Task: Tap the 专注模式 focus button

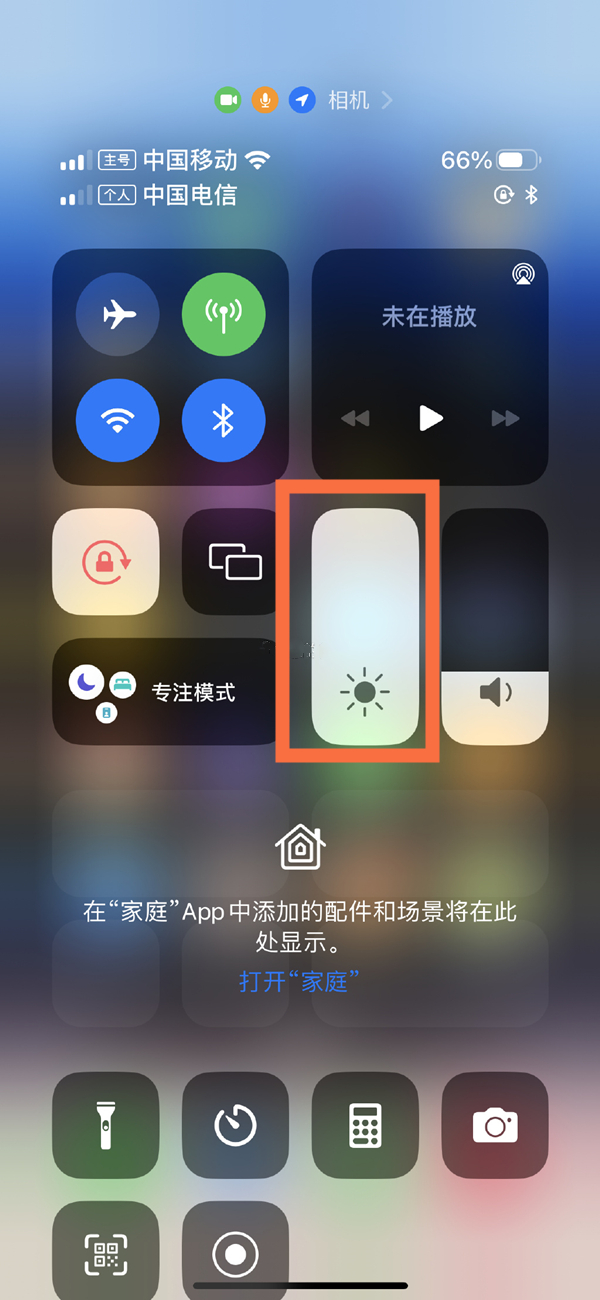Action: tap(165, 692)
